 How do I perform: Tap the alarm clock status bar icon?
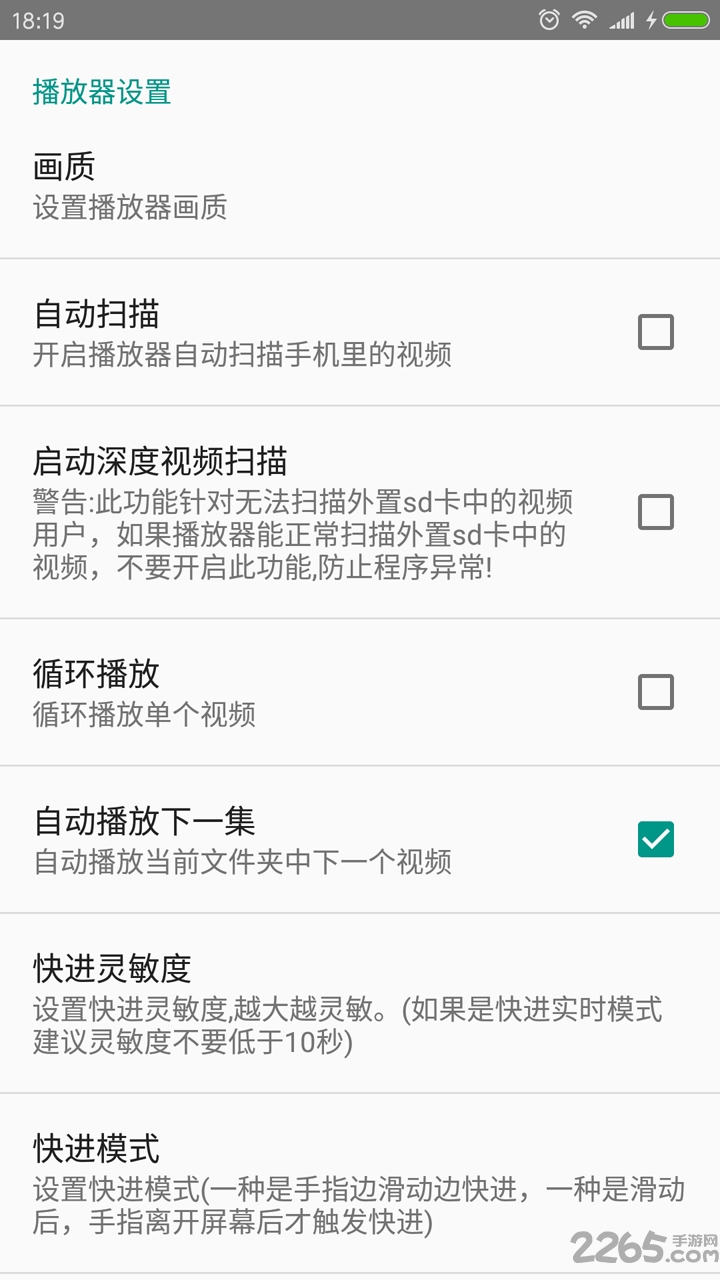click(547, 19)
